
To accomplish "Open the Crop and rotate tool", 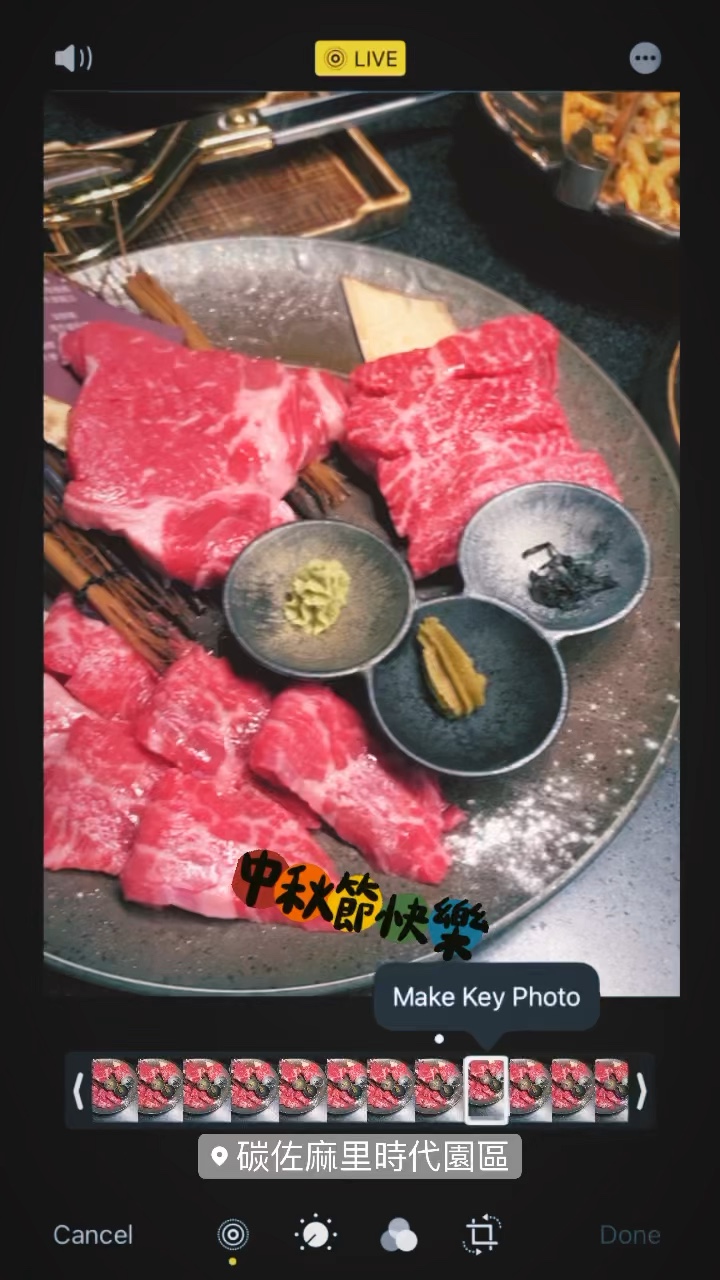I will coord(481,1235).
